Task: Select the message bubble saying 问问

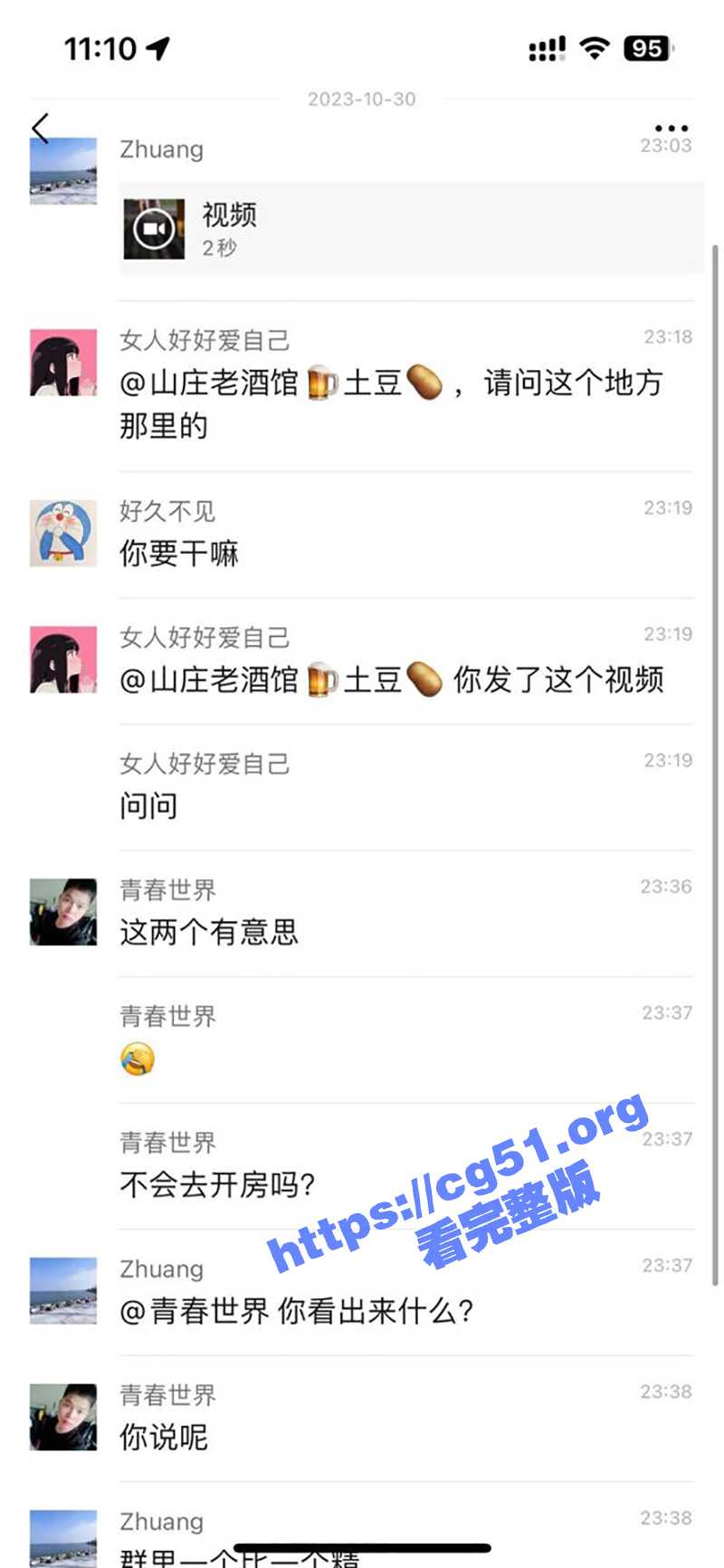Action: [x=149, y=805]
